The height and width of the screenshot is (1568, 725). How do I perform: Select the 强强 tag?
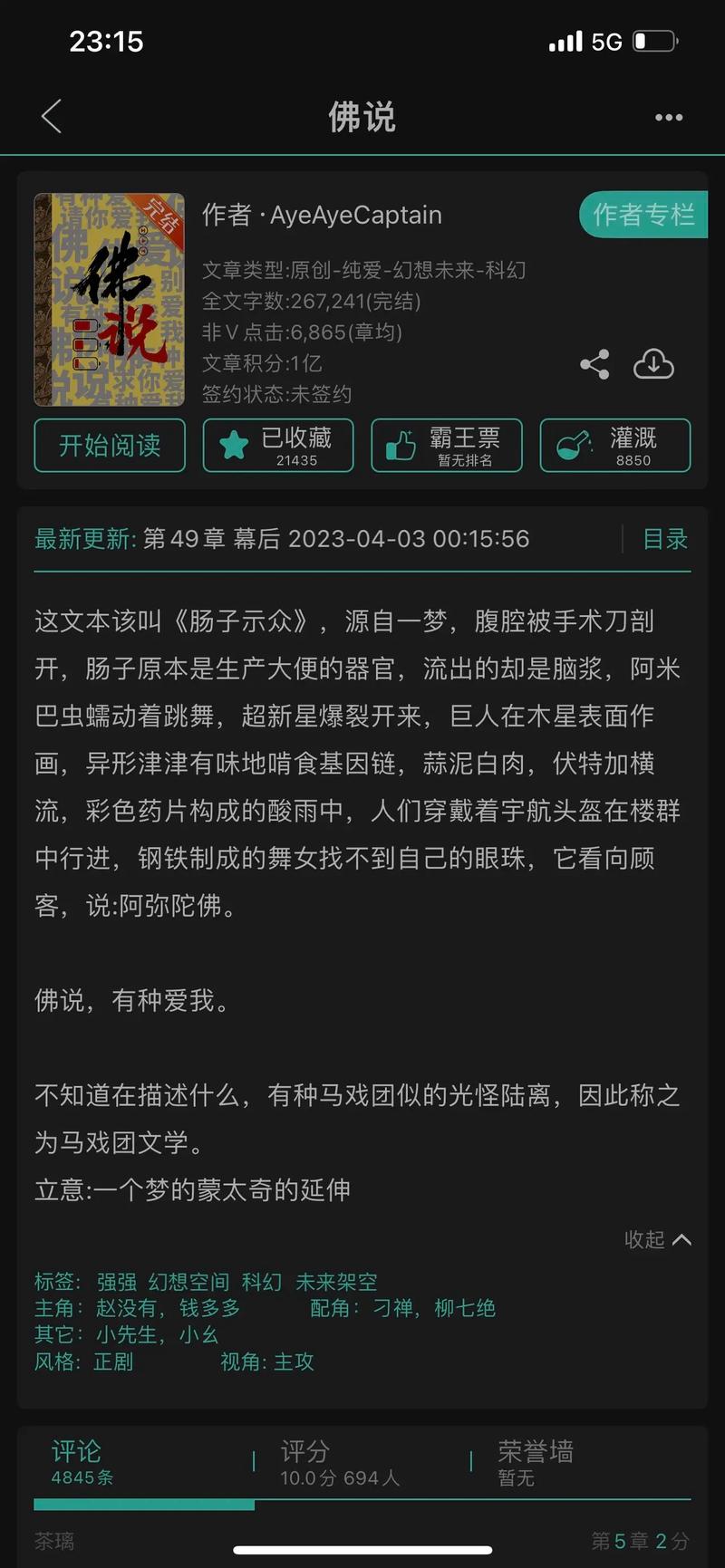(x=117, y=1282)
